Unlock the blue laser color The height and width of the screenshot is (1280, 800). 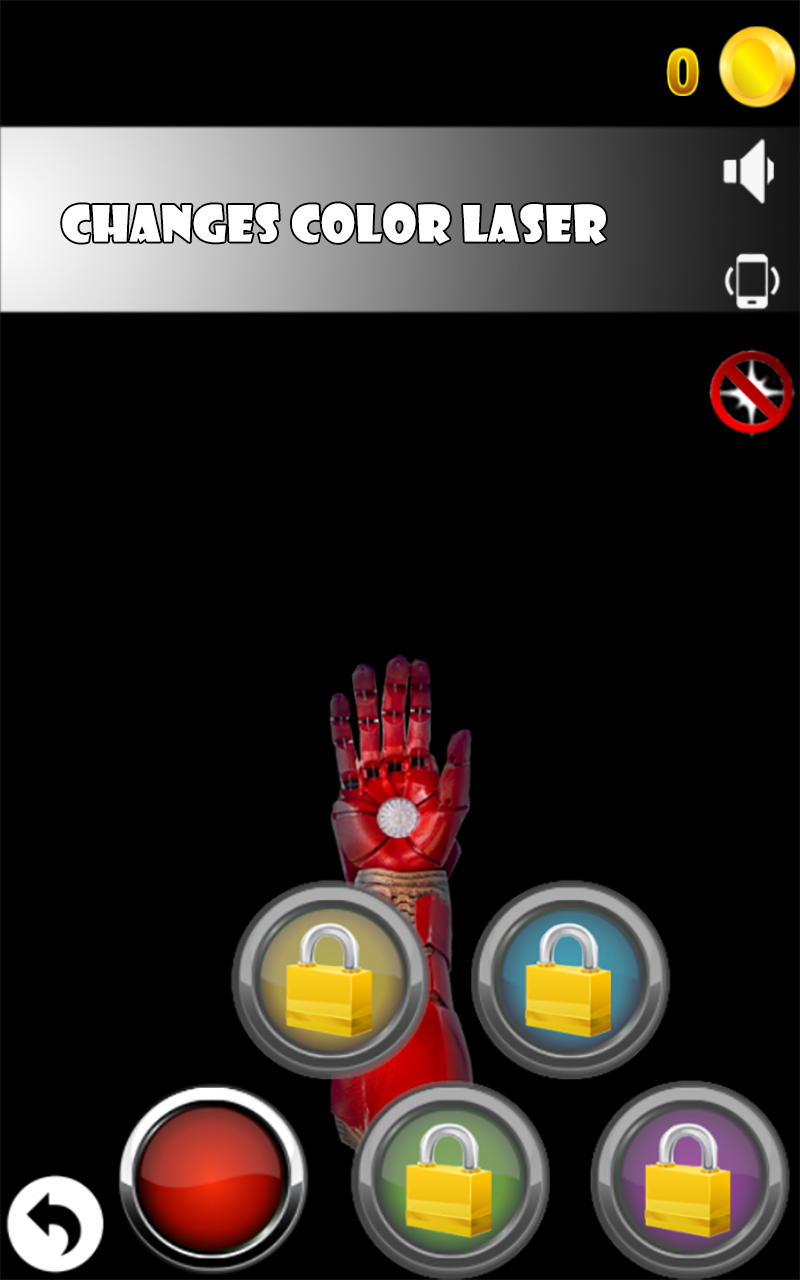point(570,979)
